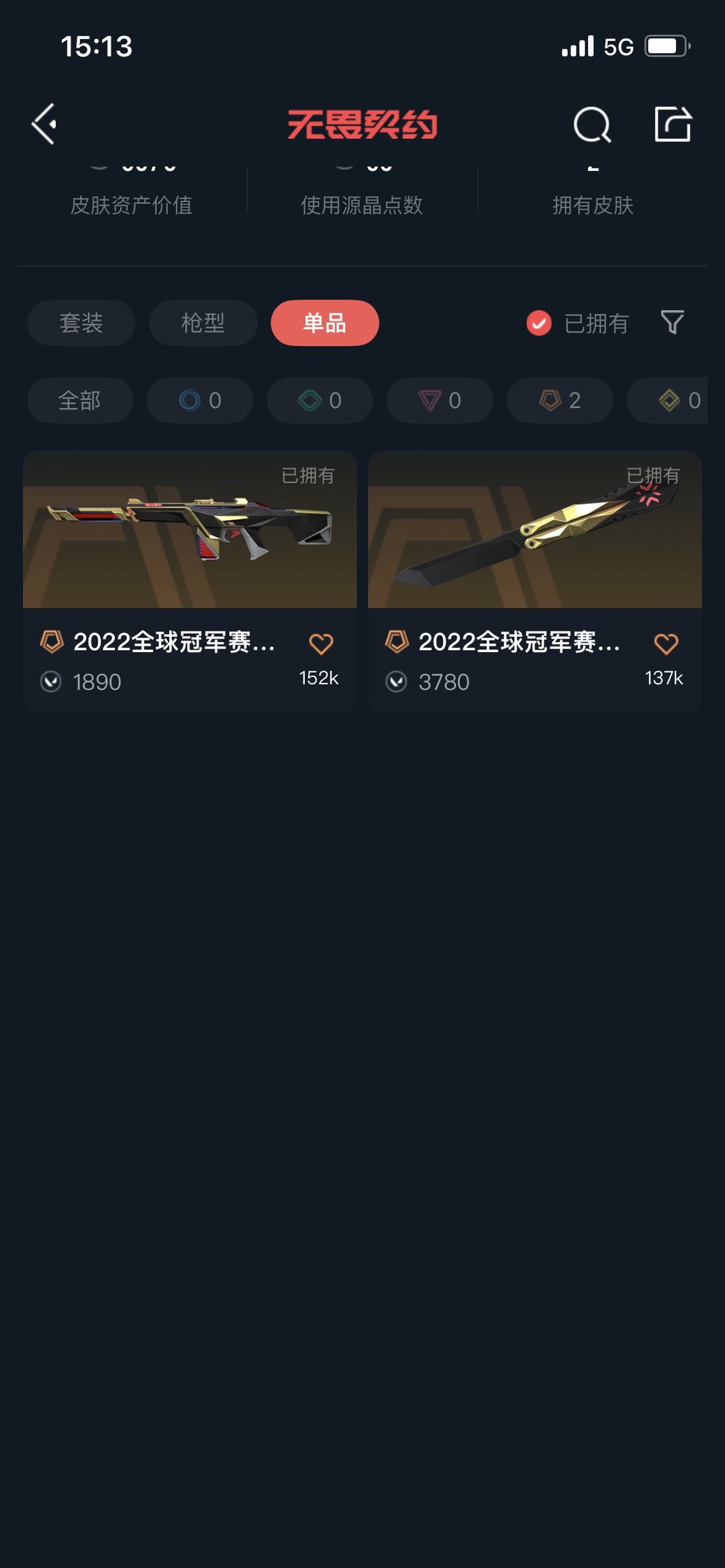Filter by green diamond rarity chip

[320, 401]
